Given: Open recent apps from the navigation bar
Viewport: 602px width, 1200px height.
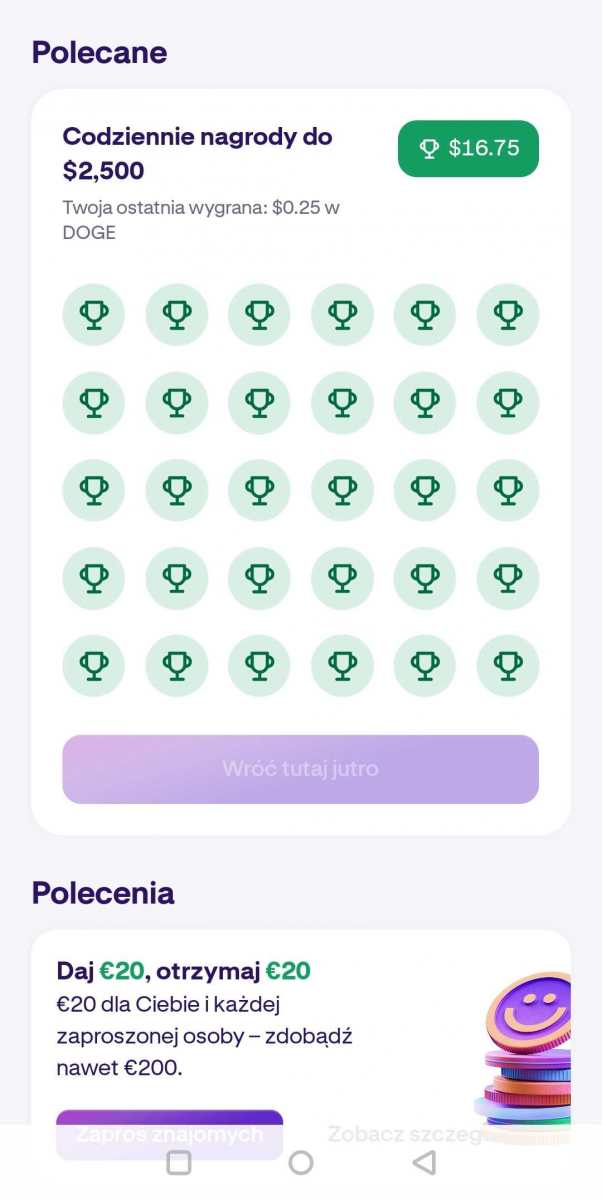Looking at the screenshot, I should [x=178, y=1162].
